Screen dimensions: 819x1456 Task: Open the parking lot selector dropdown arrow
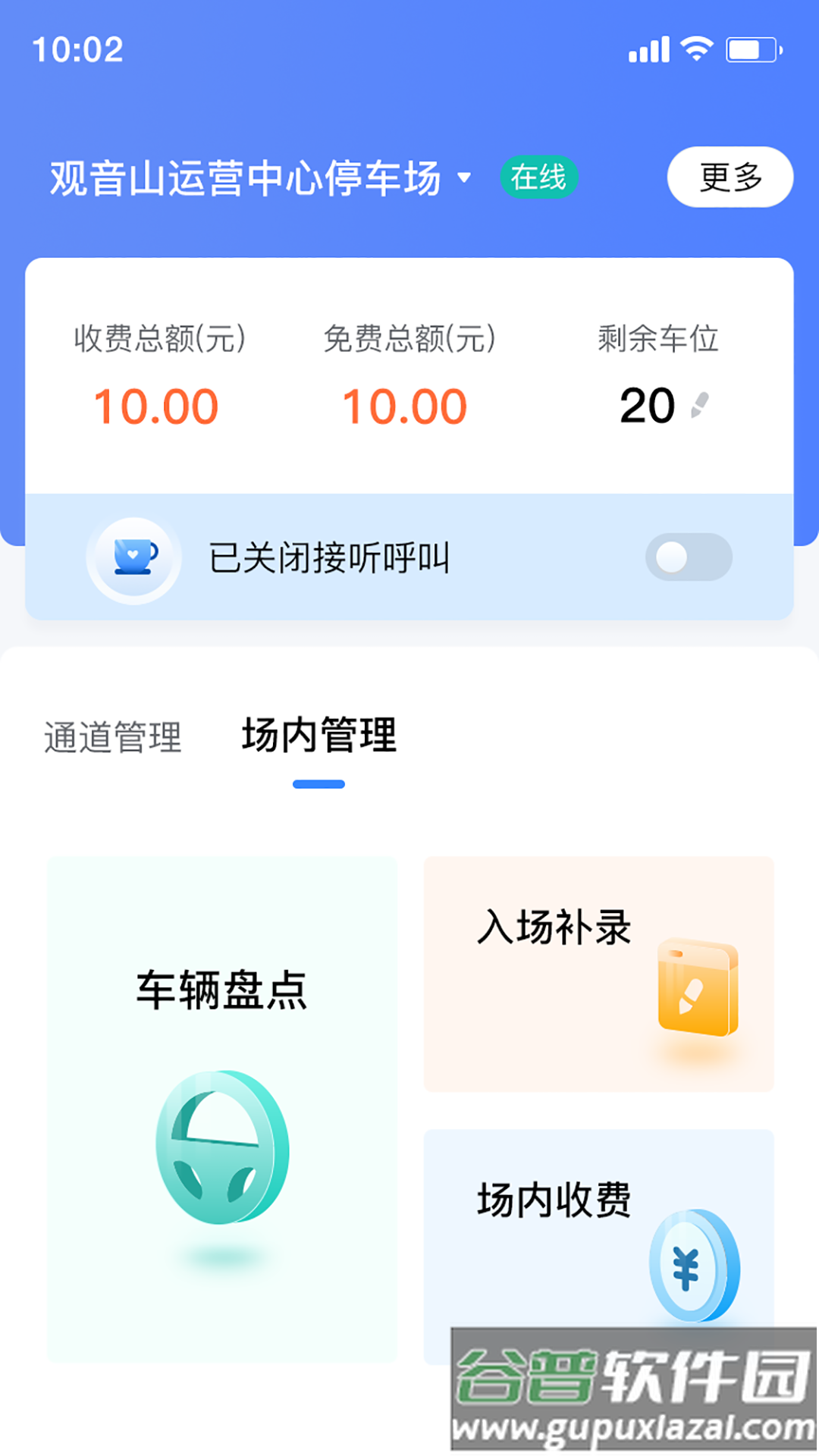[464, 179]
